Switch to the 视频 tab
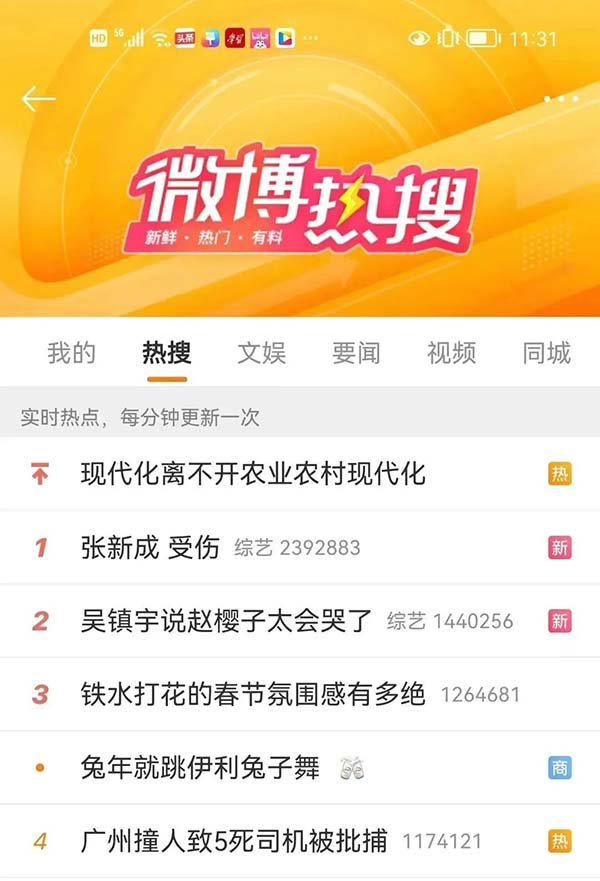The width and height of the screenshot is (600, 881). pyautogui.click(x=451, y=352)
